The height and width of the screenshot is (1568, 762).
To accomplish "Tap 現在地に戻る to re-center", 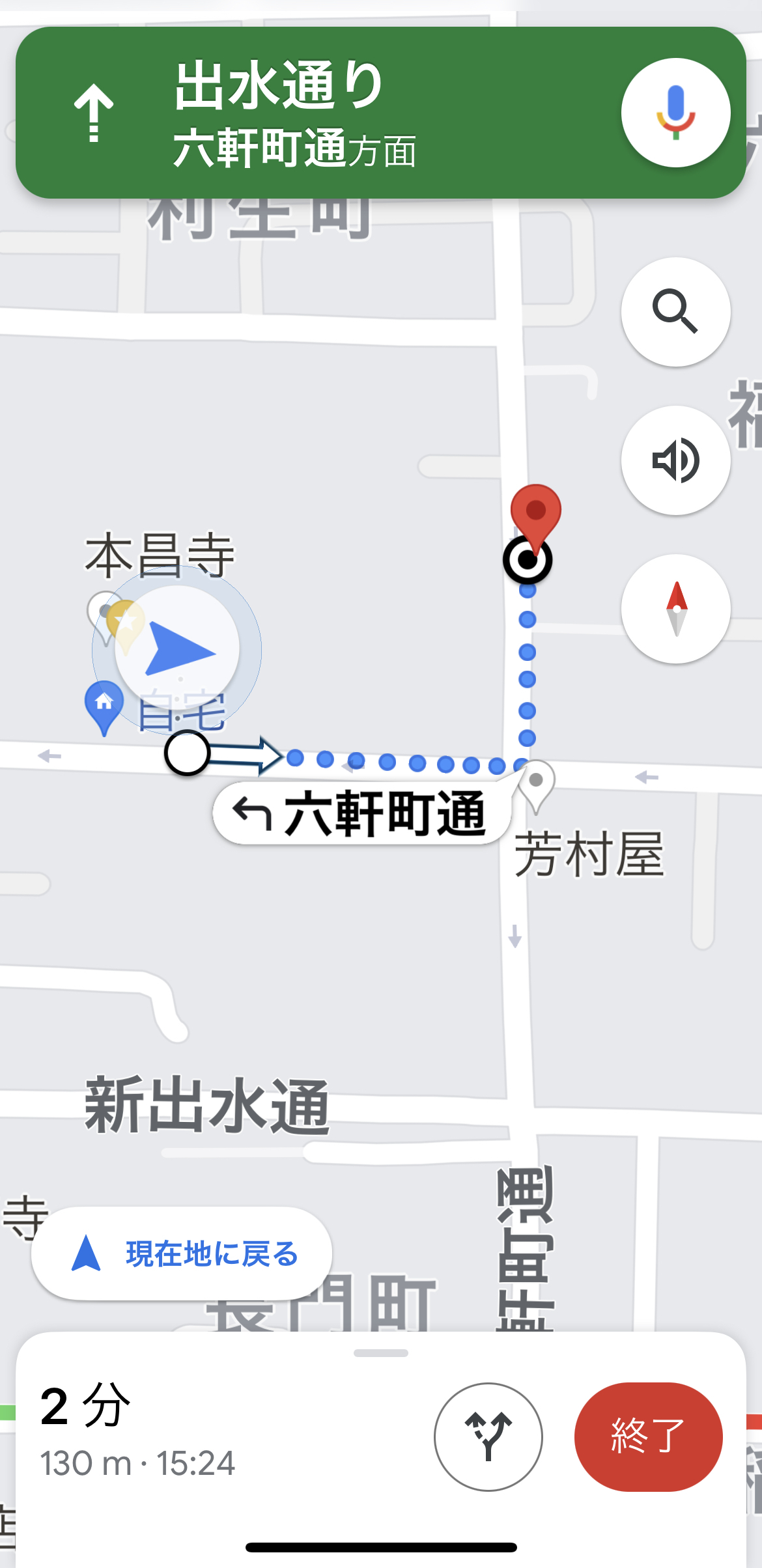I will (182, 1253).
